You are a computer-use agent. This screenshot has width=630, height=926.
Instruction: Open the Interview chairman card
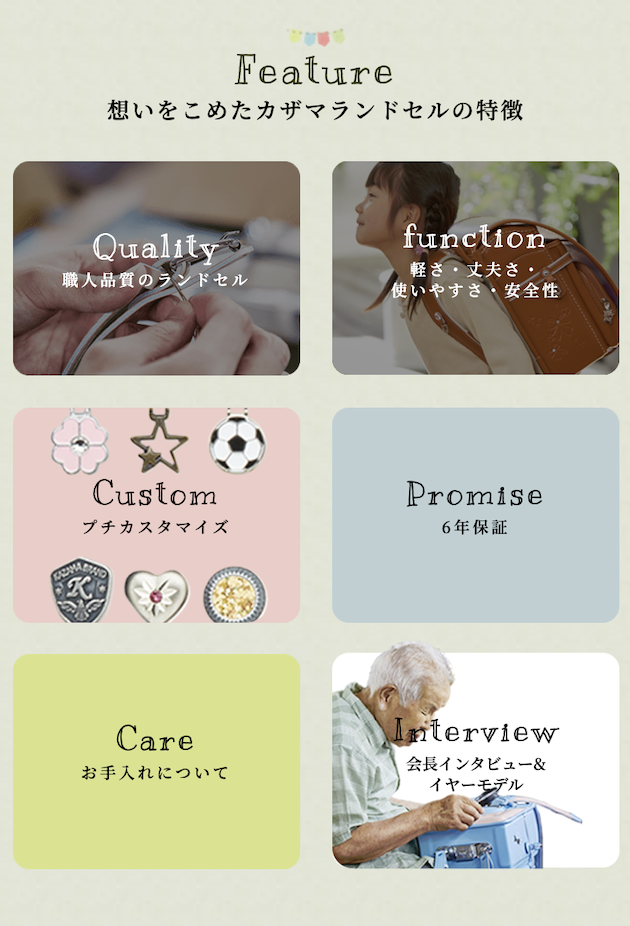pyautogui.click(x=475, y=760)
